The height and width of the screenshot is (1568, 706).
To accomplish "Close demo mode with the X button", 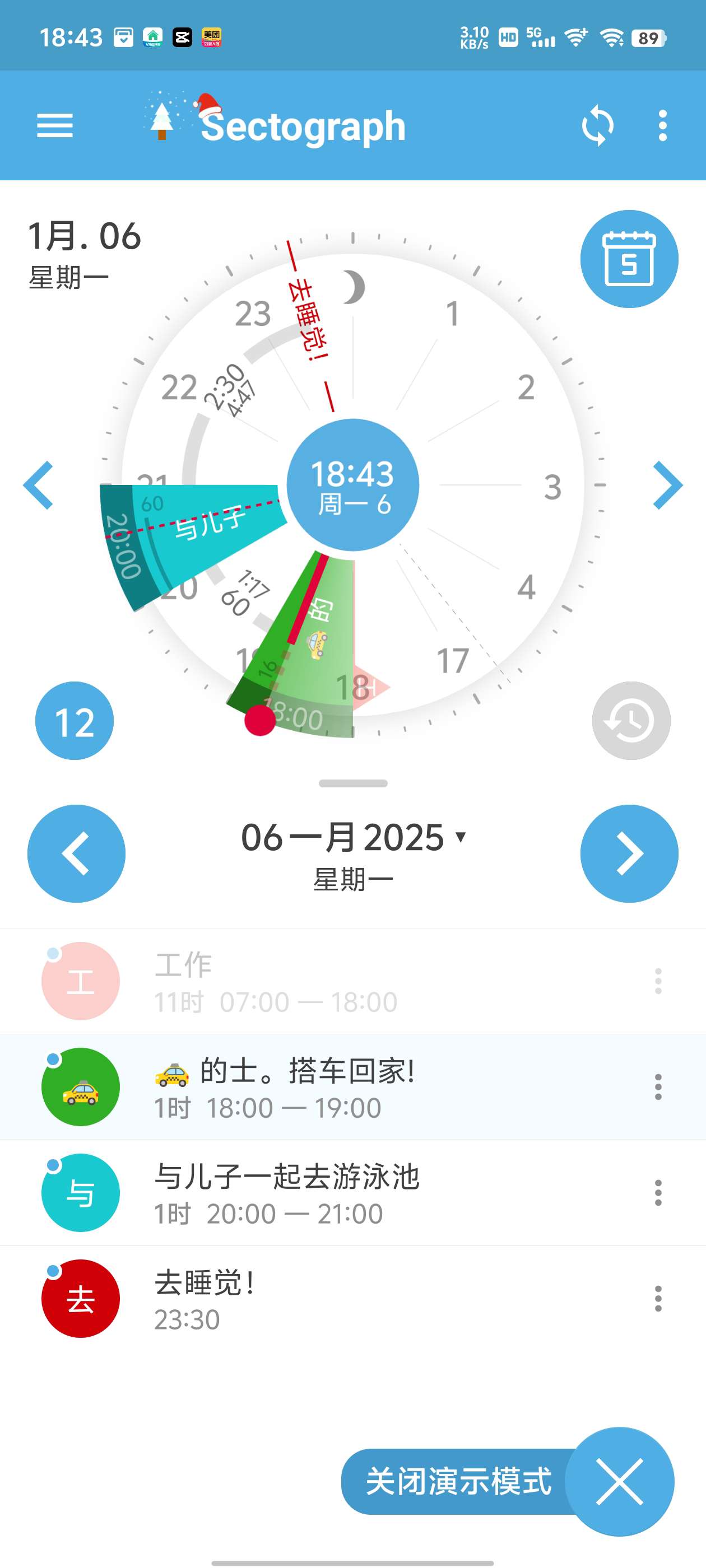I will [619, 1482].
